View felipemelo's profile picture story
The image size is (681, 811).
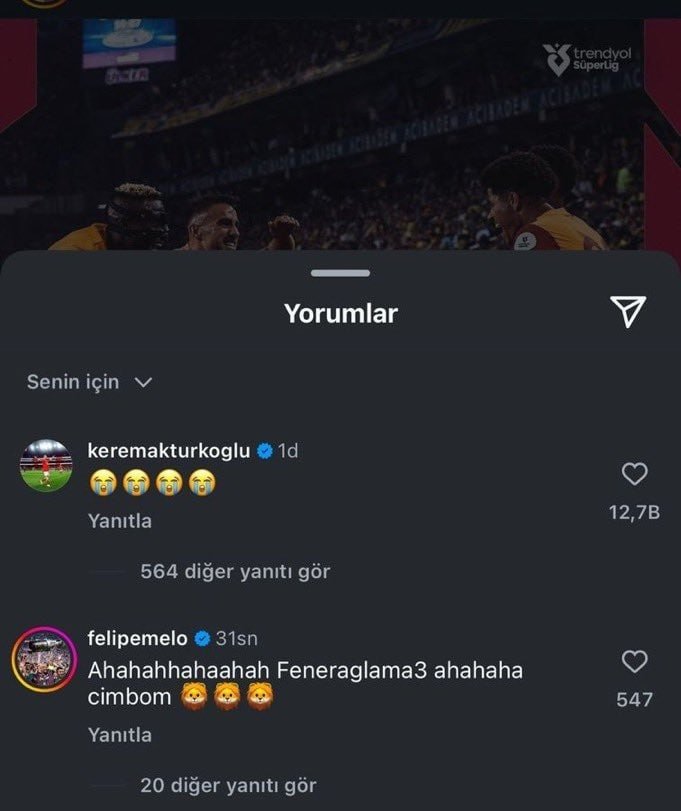tap(46, 660)
